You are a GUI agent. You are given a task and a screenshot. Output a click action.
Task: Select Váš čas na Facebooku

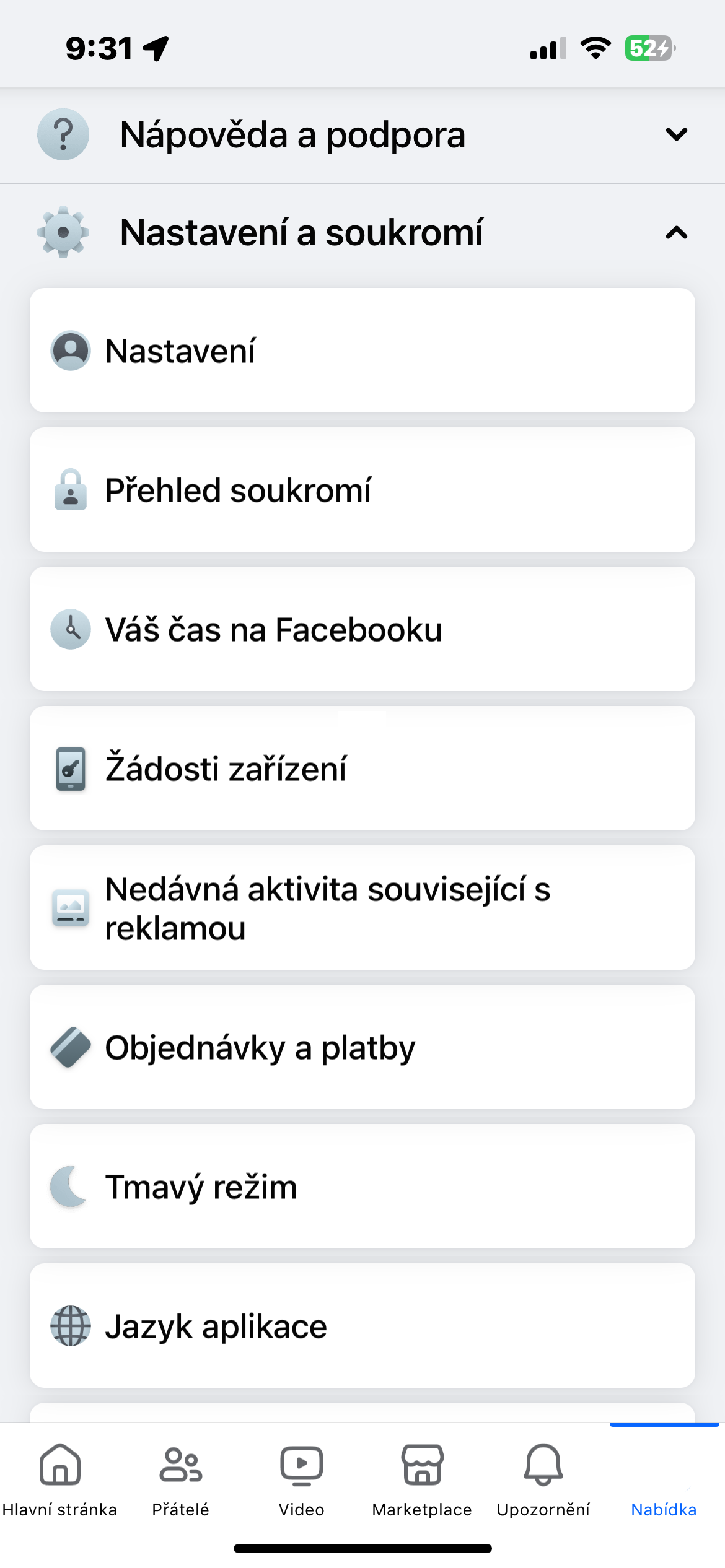tap(362, 629)
